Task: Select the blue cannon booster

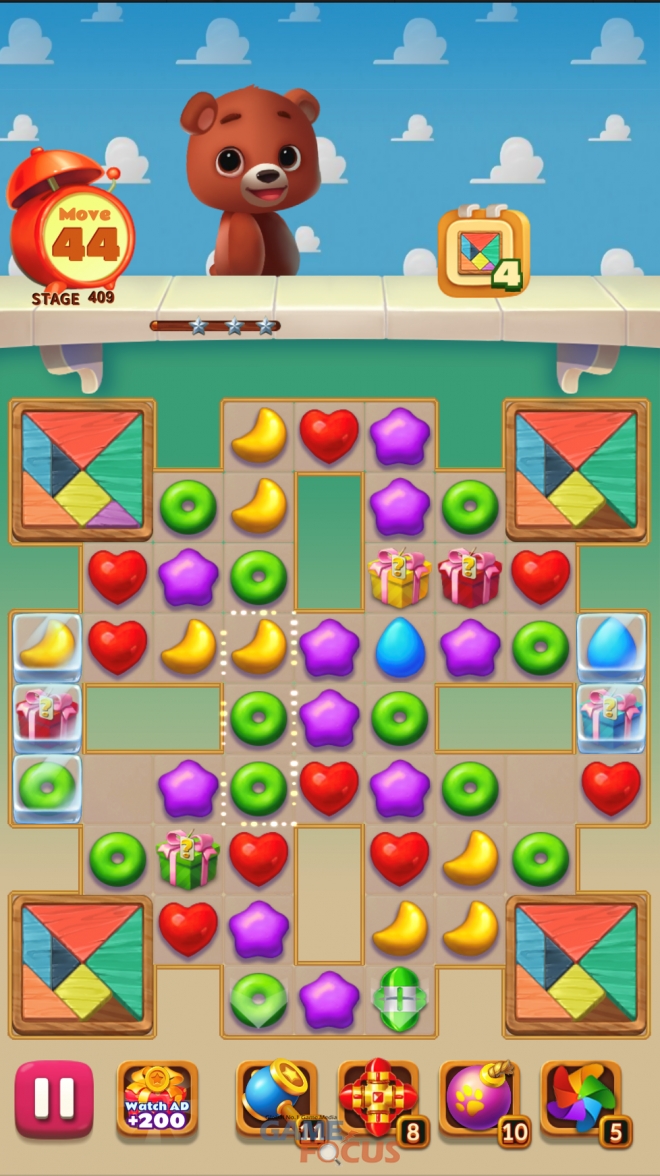Action: tap(274, 1097)
